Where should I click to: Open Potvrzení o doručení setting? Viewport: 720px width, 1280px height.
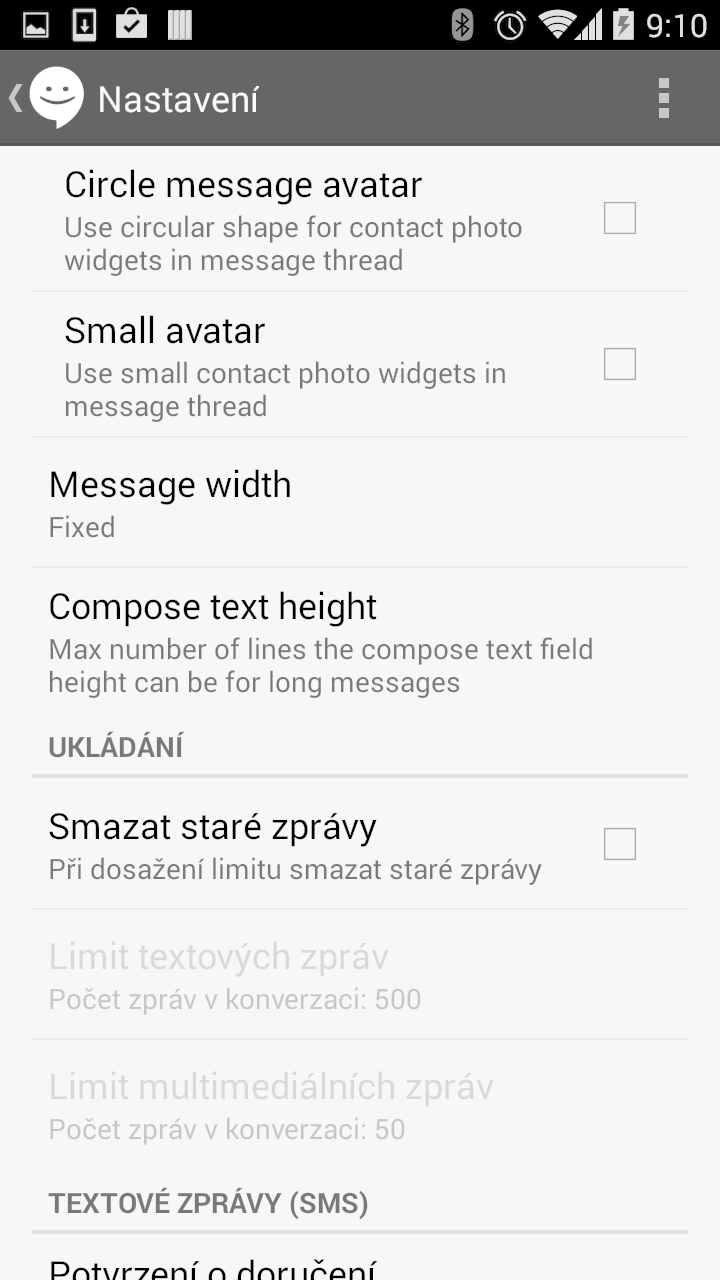pyautogui.click(x=360, y=1257)
